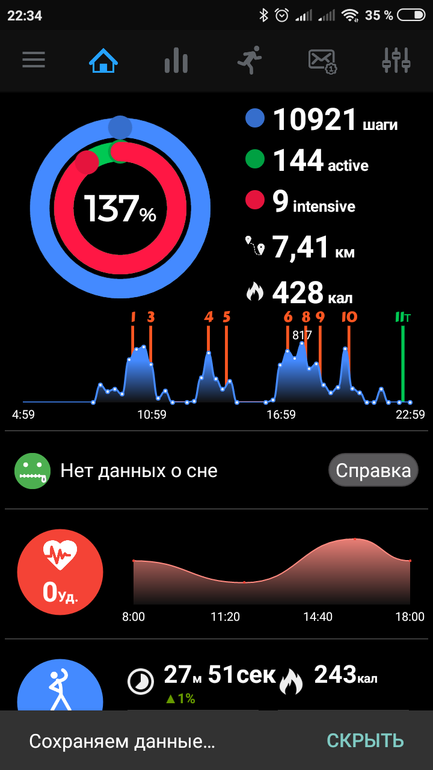This screenshot has width=433, height=770.
Task: Open the hamburger drawer menu
Action: click(x=33, y=60)
